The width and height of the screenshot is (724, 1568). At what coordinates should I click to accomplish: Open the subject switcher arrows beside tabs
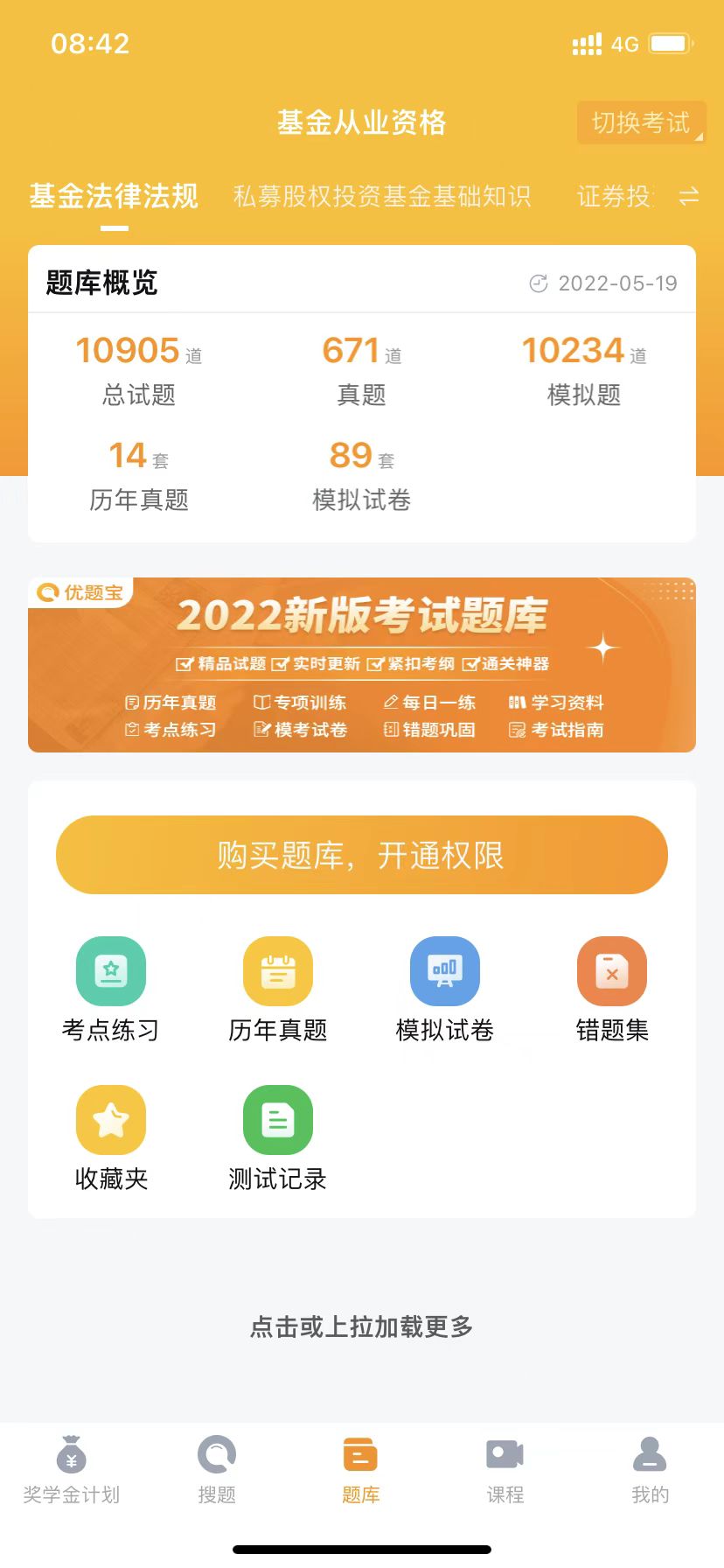690,198
